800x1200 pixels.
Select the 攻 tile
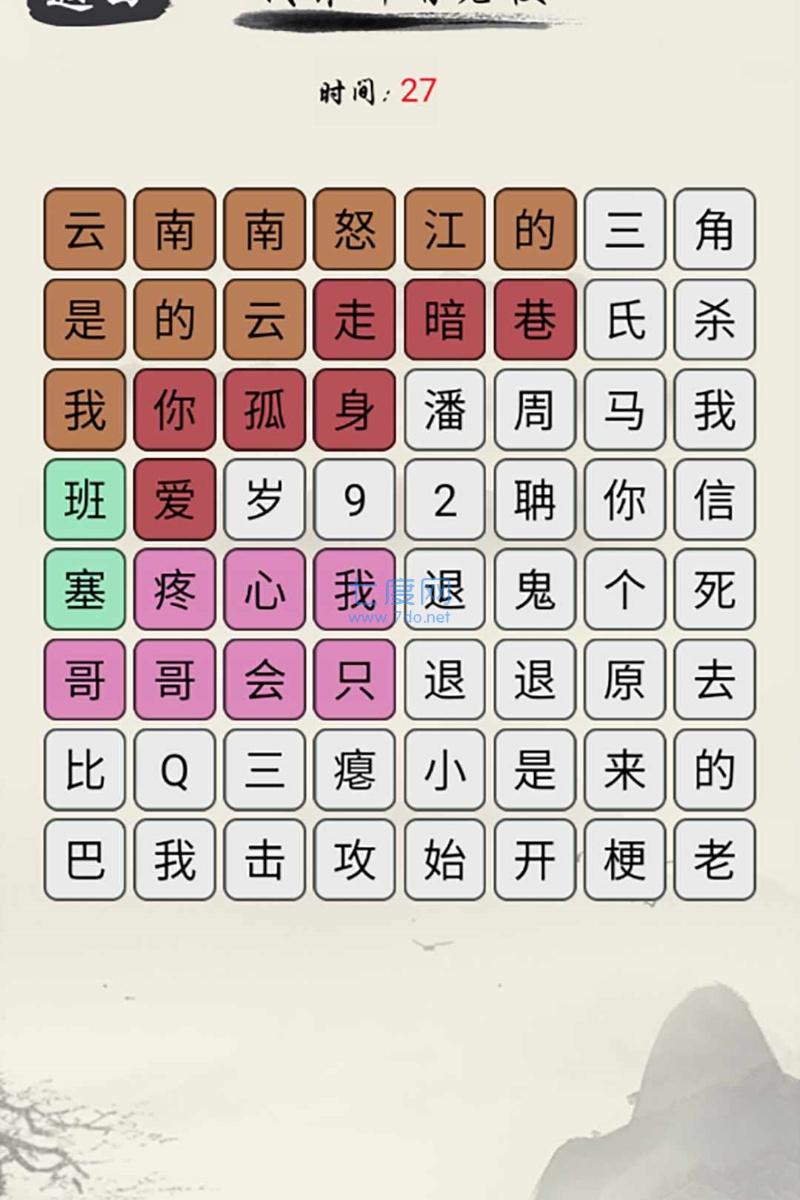[355, 860]
